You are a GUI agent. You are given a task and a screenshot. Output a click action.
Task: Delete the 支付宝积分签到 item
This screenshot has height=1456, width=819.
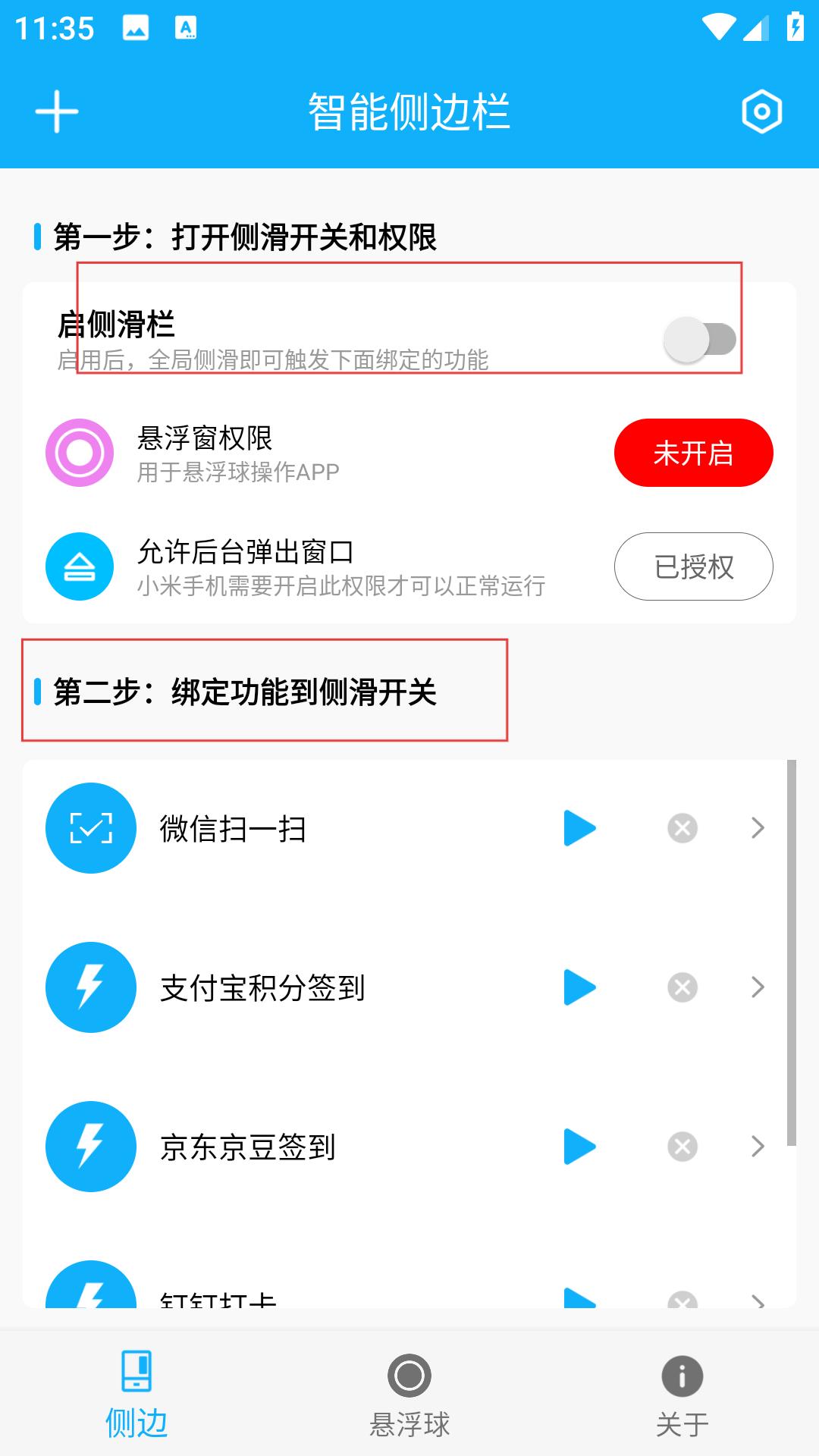point(682,987)
